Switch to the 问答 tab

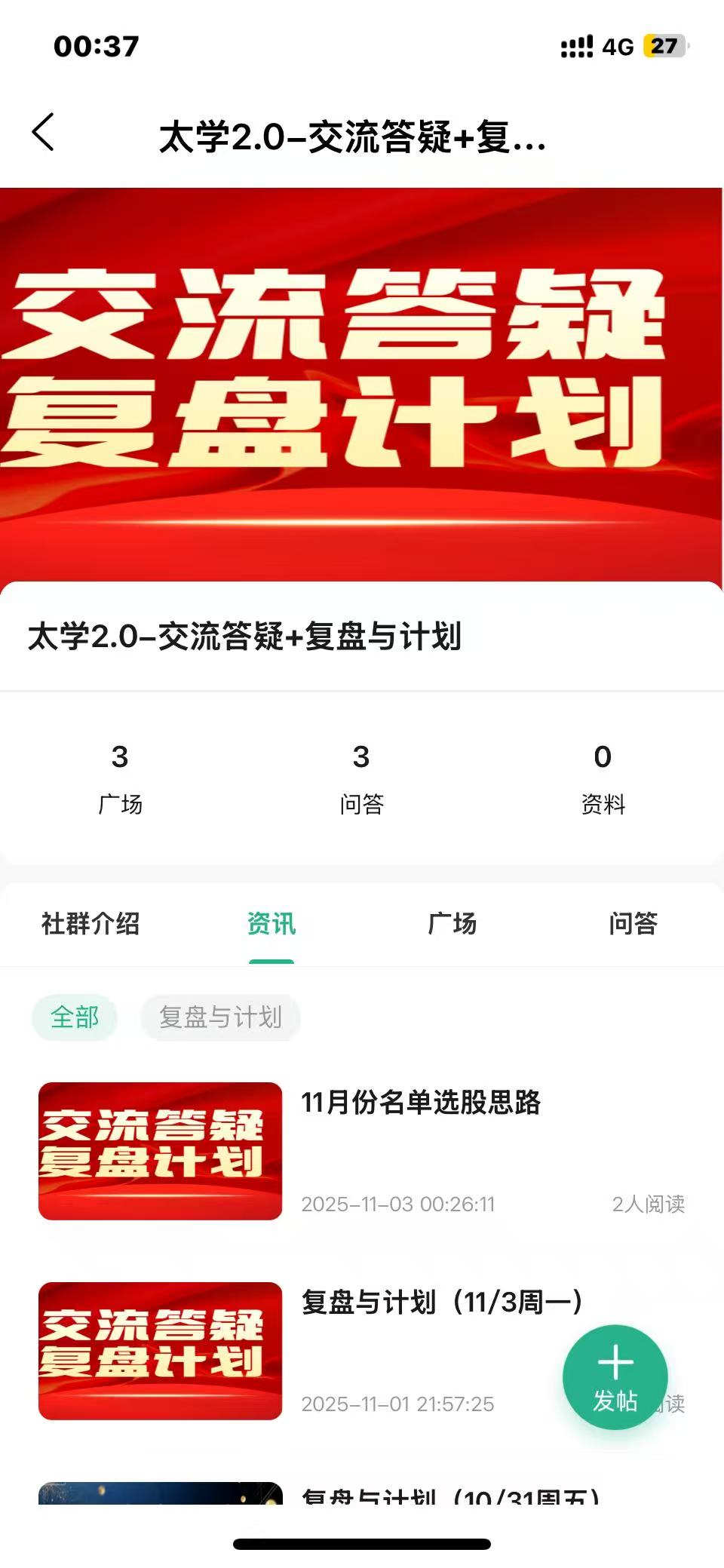[633, 924]
